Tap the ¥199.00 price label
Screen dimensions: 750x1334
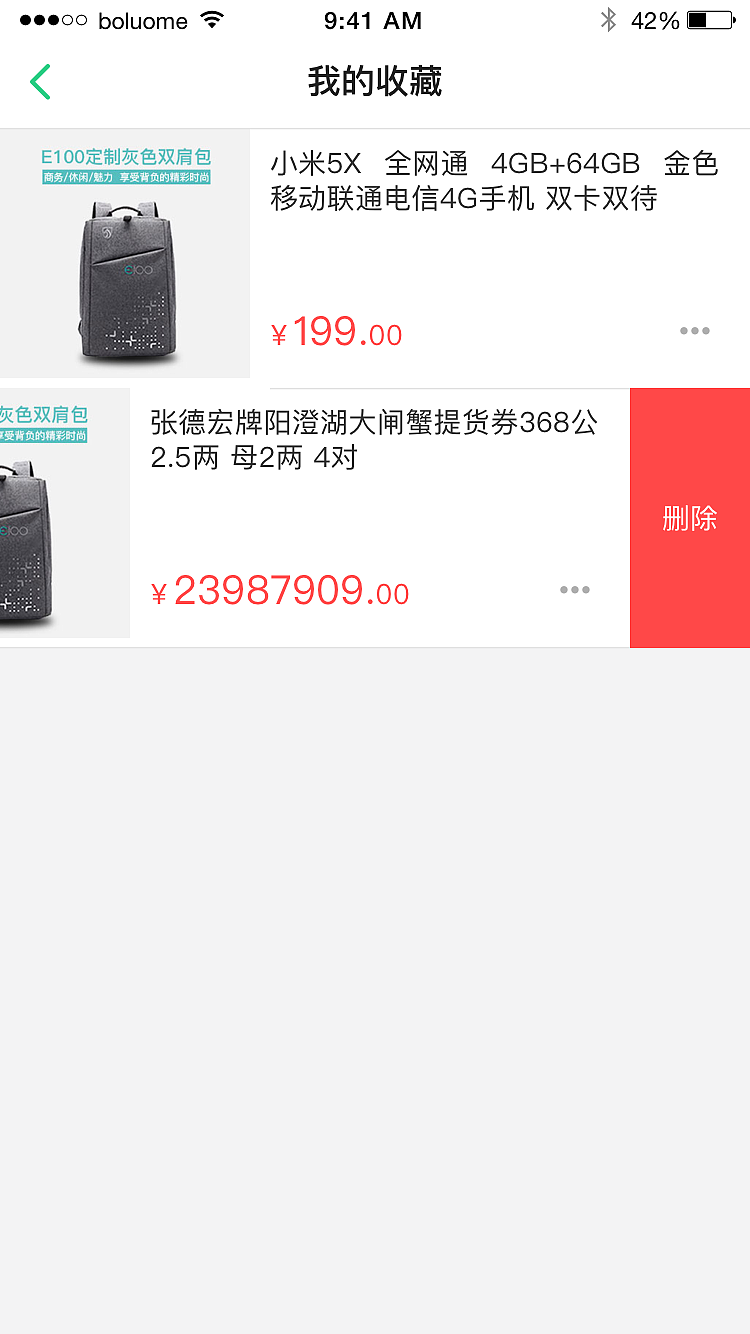[x=335, y=331]
